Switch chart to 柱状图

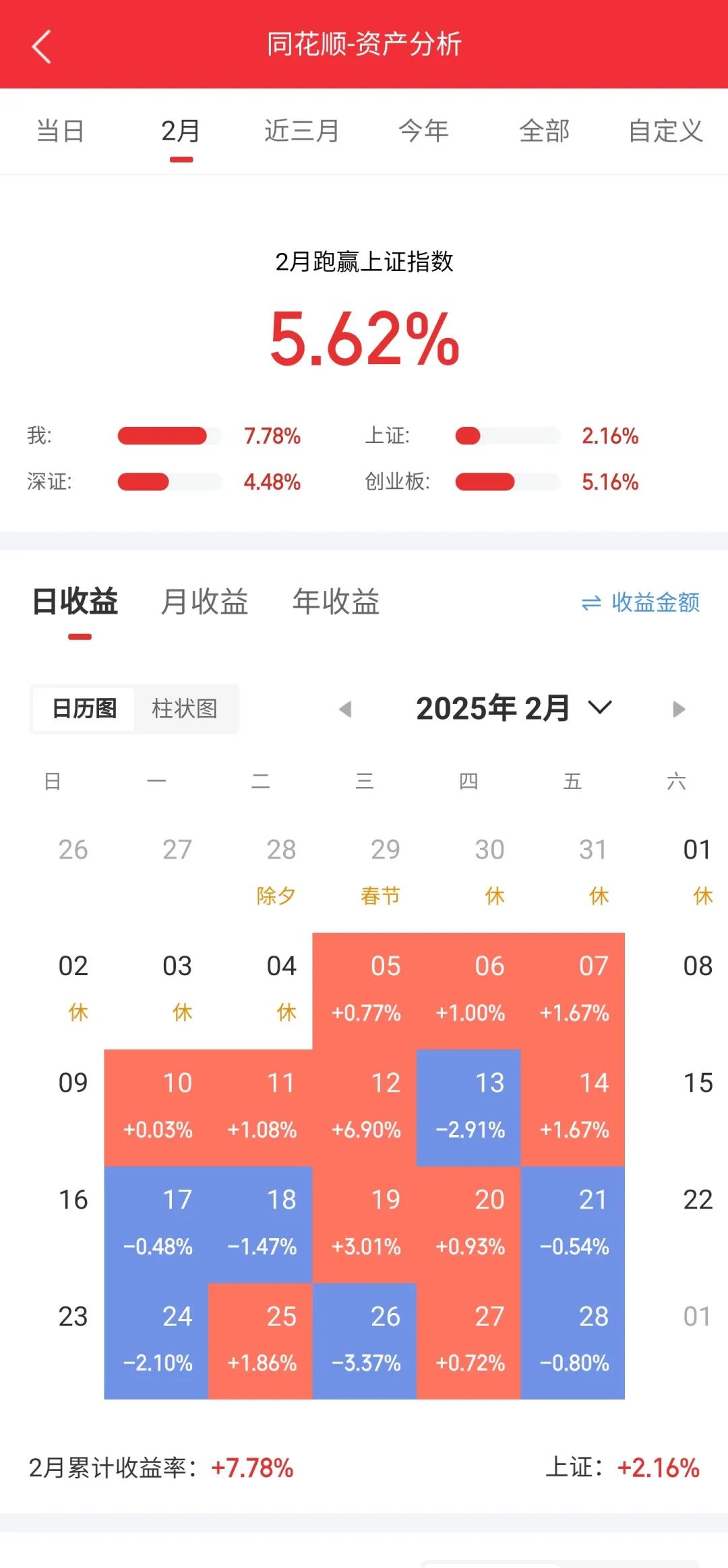(185, 709)
